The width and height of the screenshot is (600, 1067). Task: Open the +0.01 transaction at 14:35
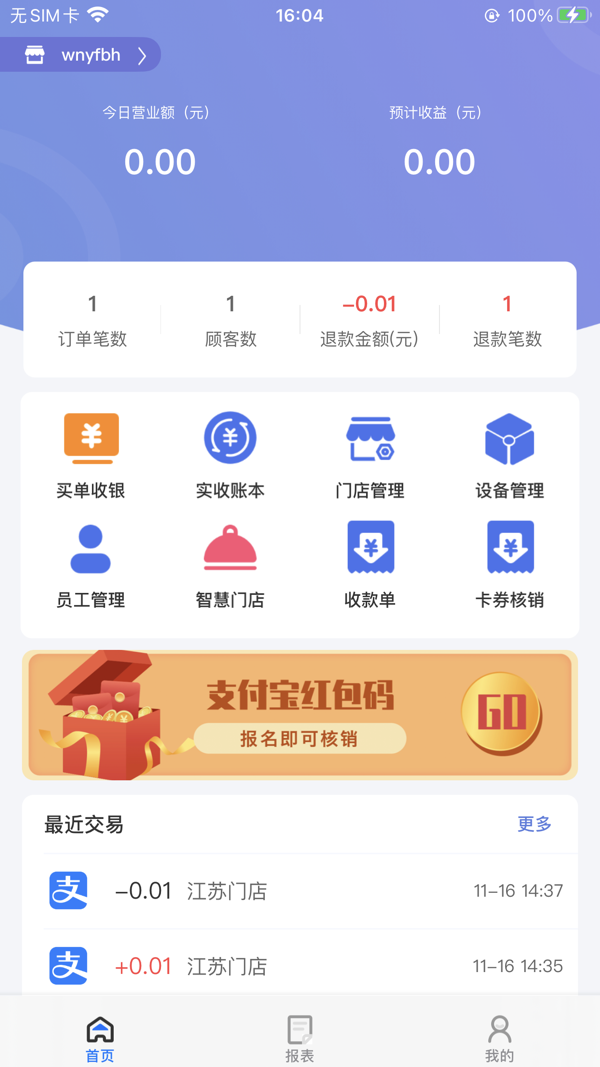coord(300,966)
